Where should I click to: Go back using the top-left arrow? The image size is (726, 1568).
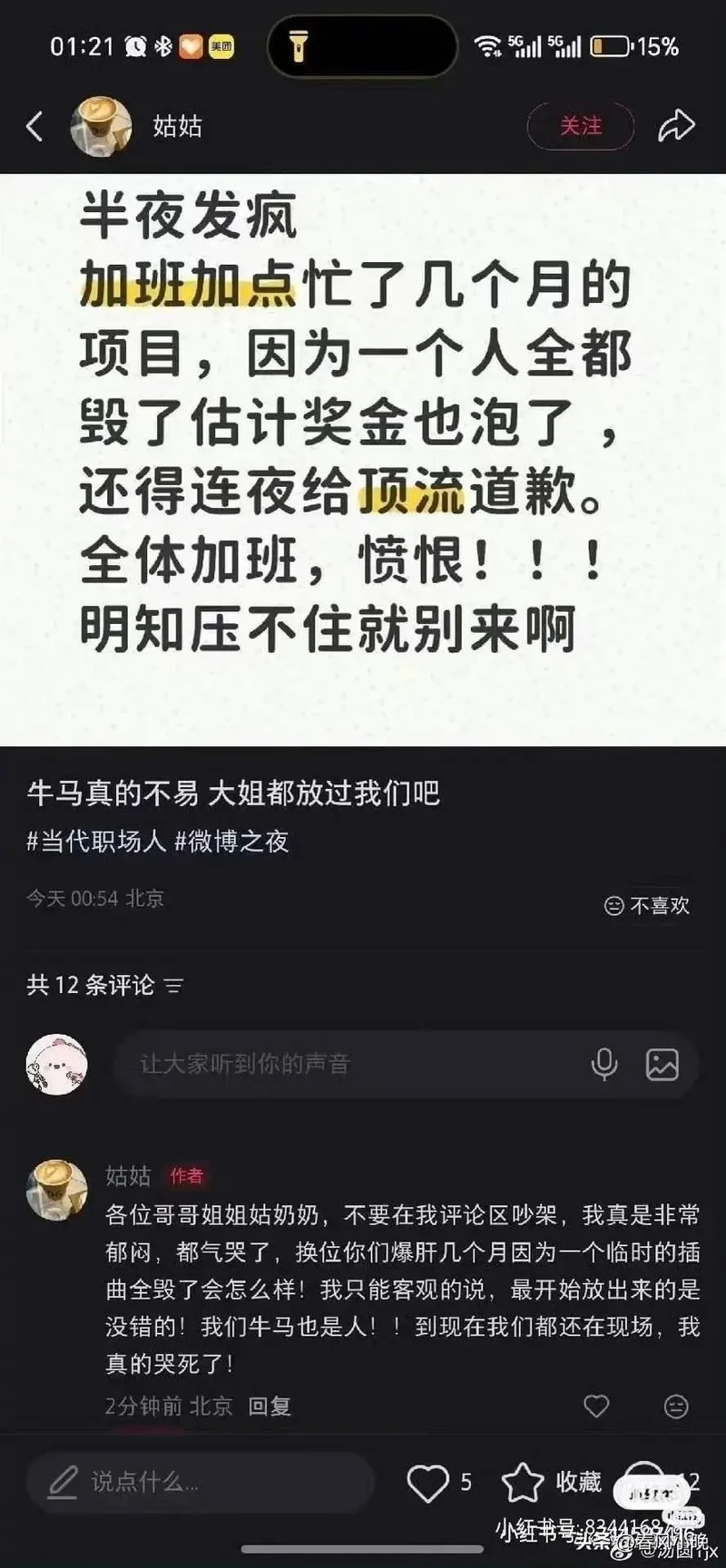pos(34,126)
